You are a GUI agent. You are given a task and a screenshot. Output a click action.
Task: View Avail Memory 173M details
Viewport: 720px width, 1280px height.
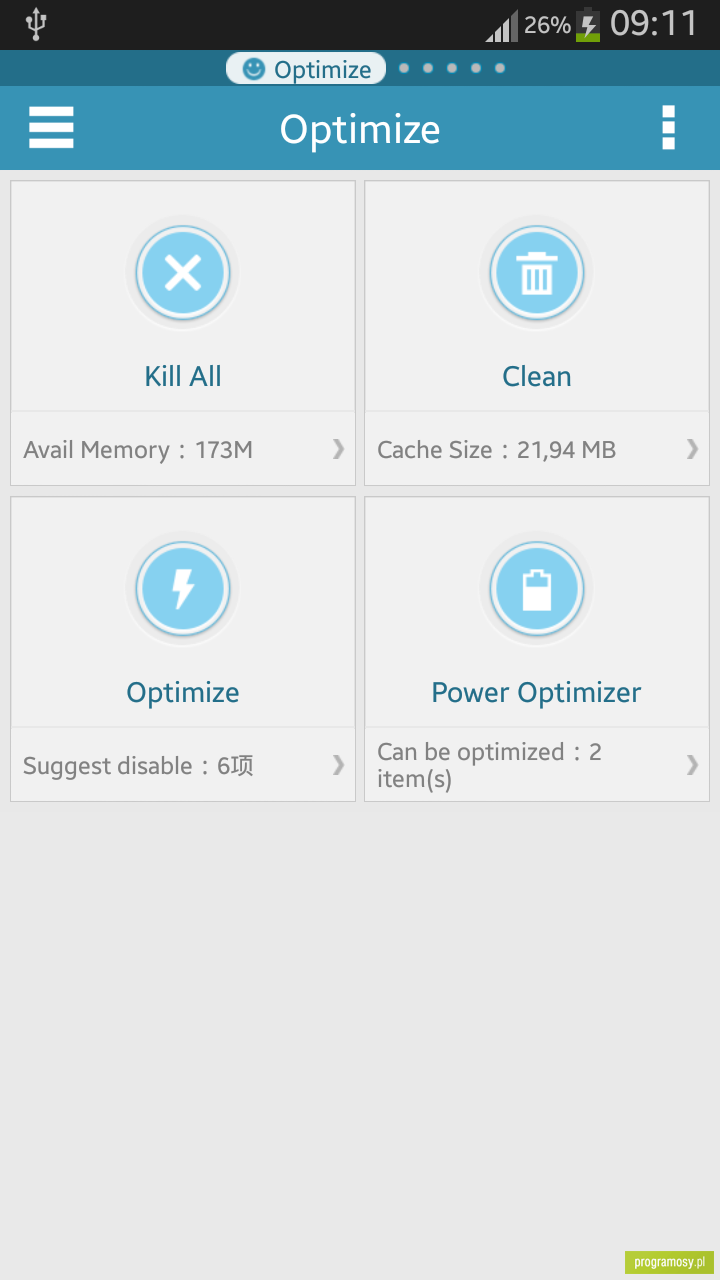point(183,449)
